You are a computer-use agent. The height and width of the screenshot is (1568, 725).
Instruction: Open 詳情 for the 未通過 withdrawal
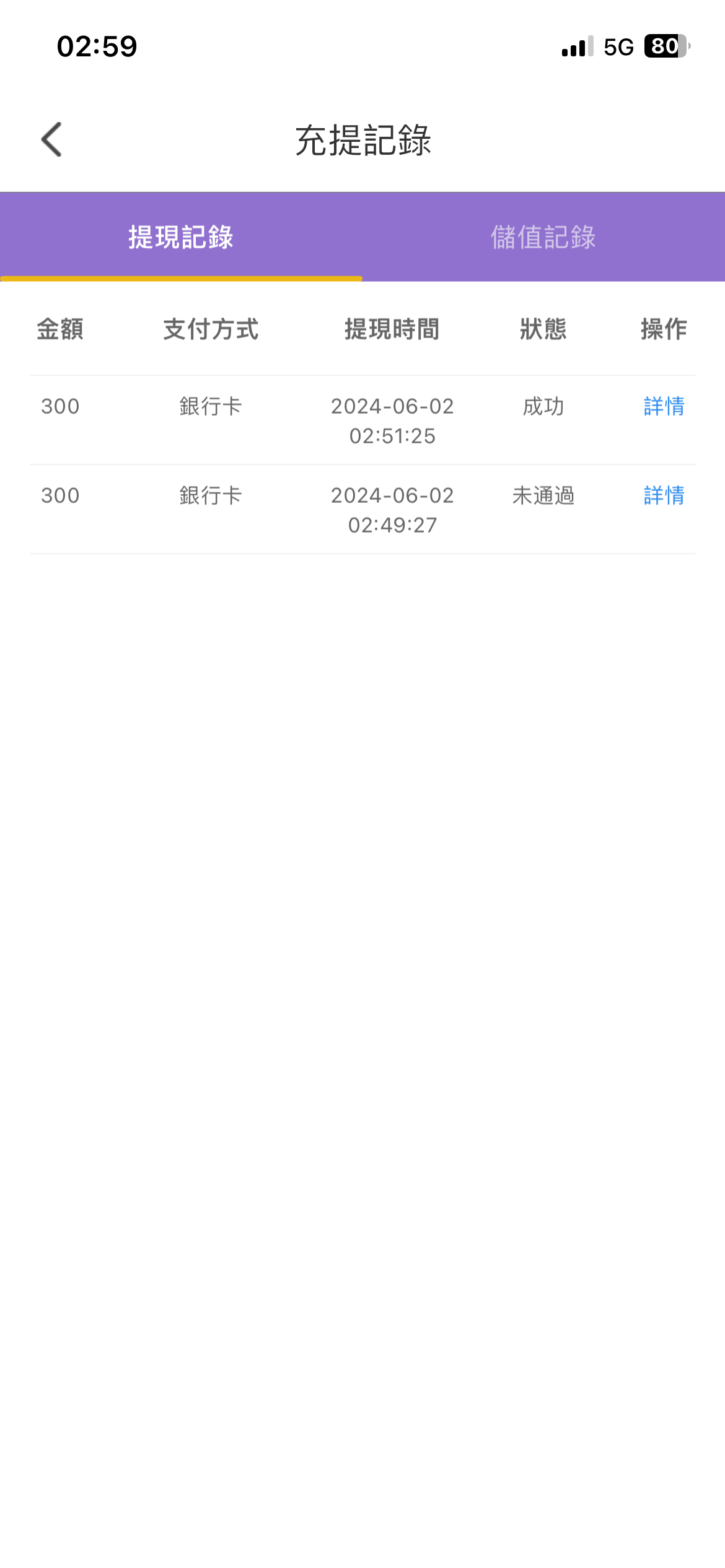664,495
